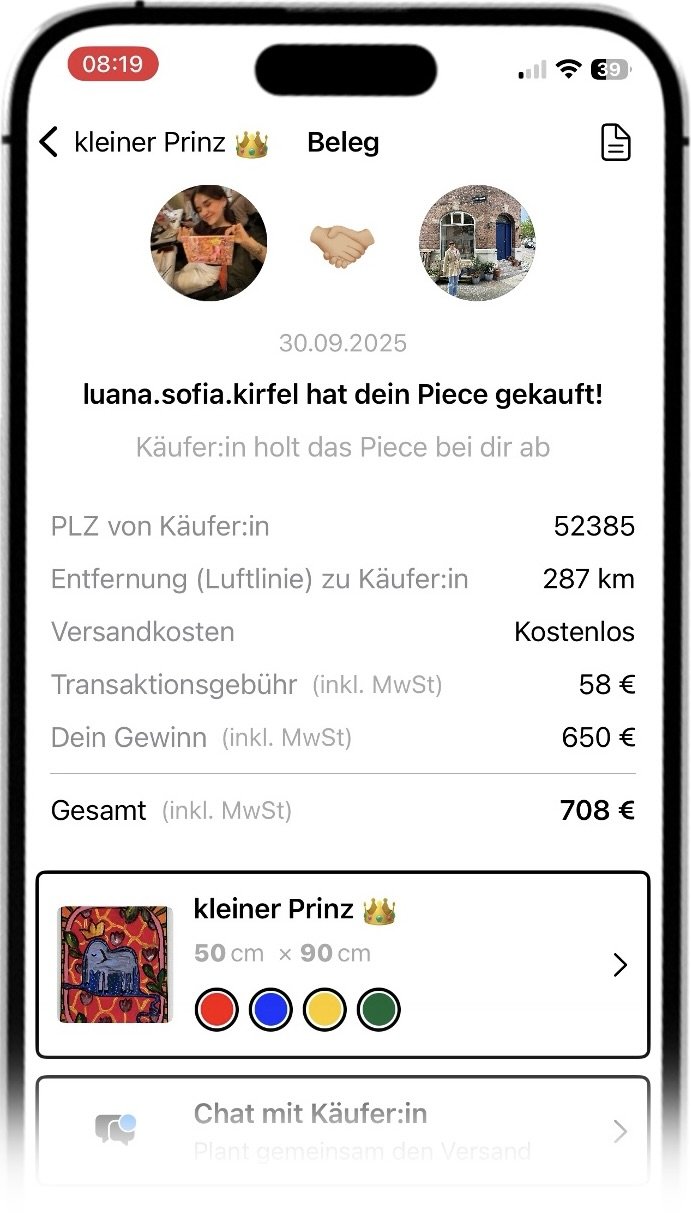Go back to kleiner Prinz
The height and width of the screenshot is (1229, 691).
pos(50,142)
